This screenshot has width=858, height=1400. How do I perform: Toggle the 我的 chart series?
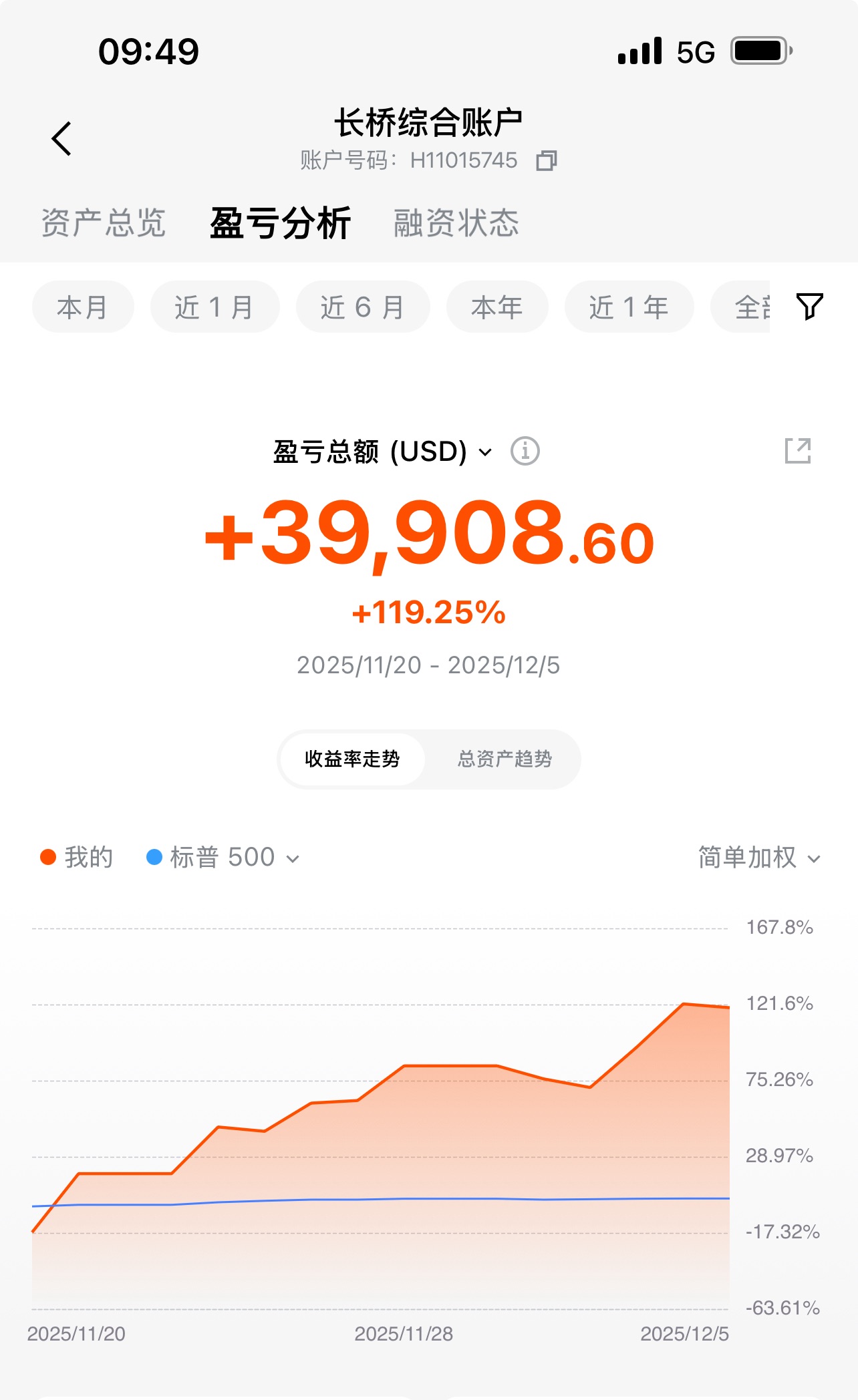click(x=77, y=858)
